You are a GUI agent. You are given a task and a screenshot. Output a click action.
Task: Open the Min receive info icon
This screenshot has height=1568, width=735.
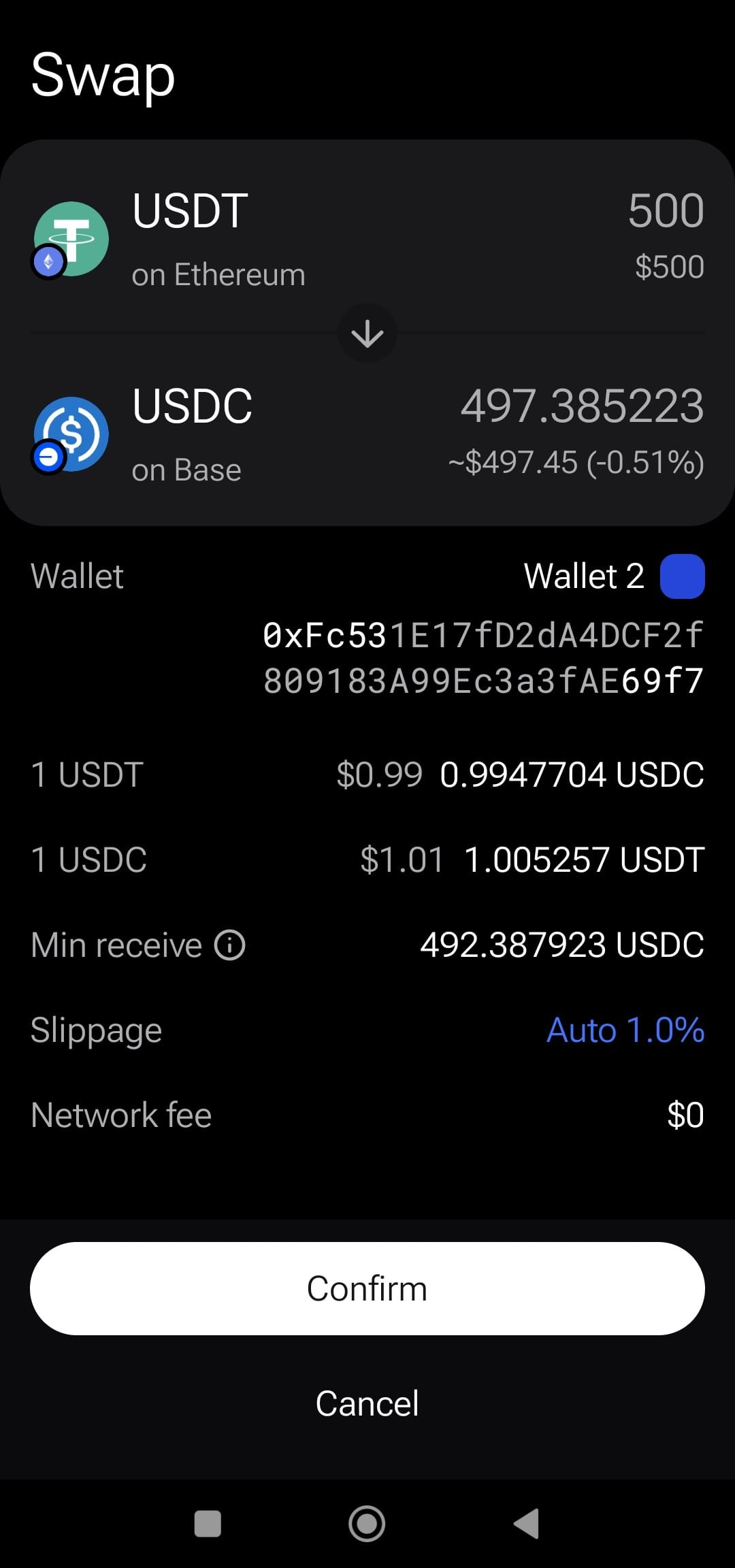tap(230, 945)
